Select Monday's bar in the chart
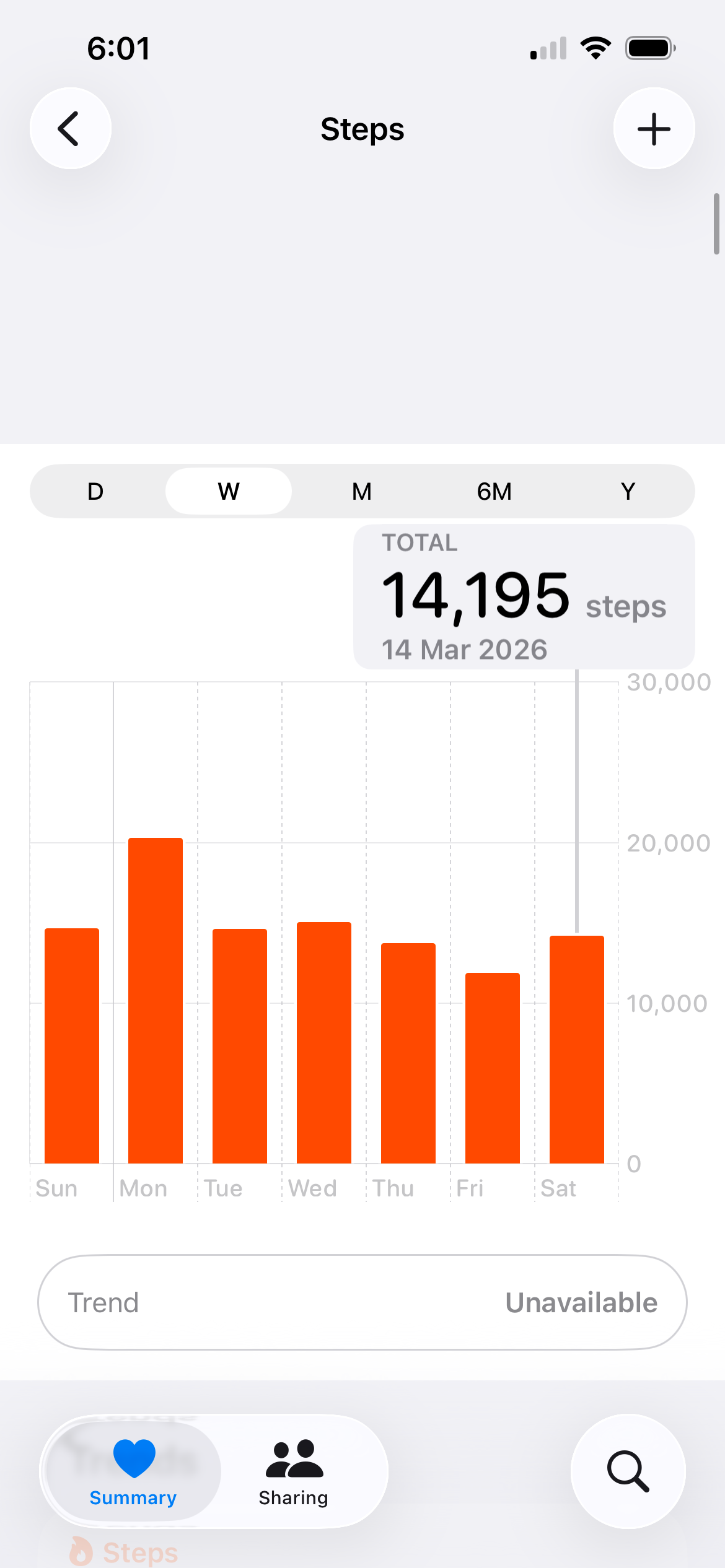This screenshot has height=1568, width=725. coord(156,1000)
